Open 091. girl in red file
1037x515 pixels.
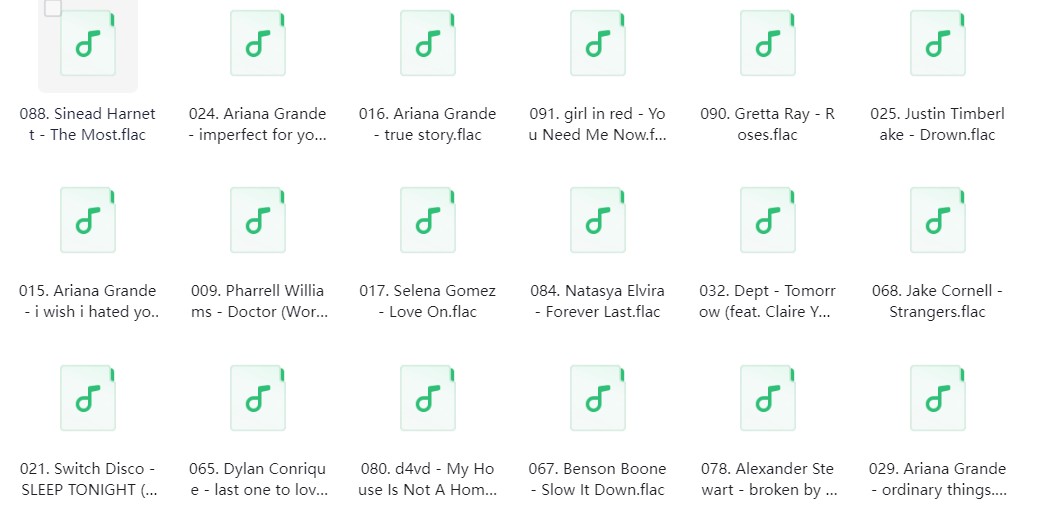(x=598, y=44)
